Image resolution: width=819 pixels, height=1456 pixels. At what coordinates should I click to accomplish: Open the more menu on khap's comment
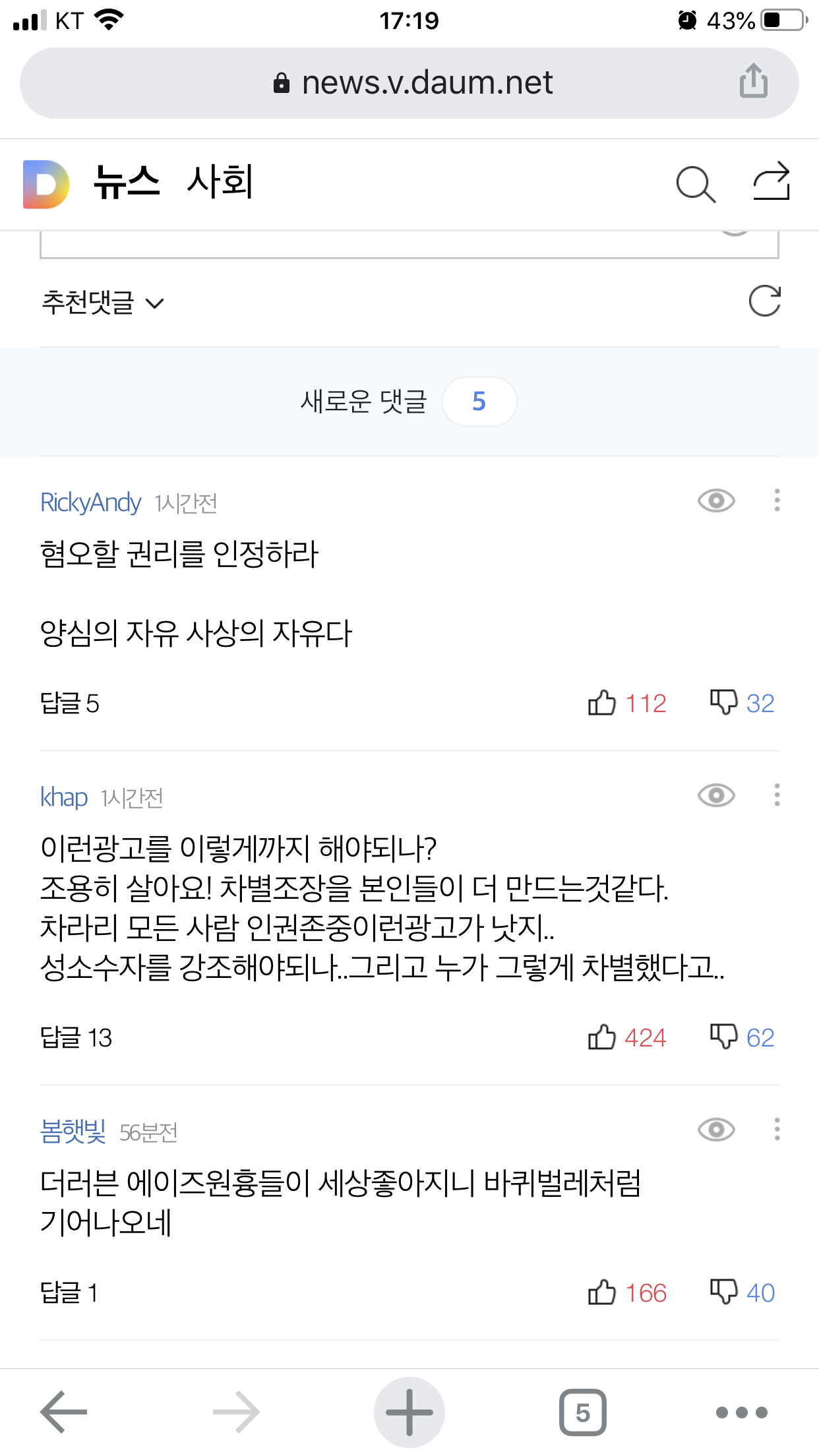click(777, 795)
